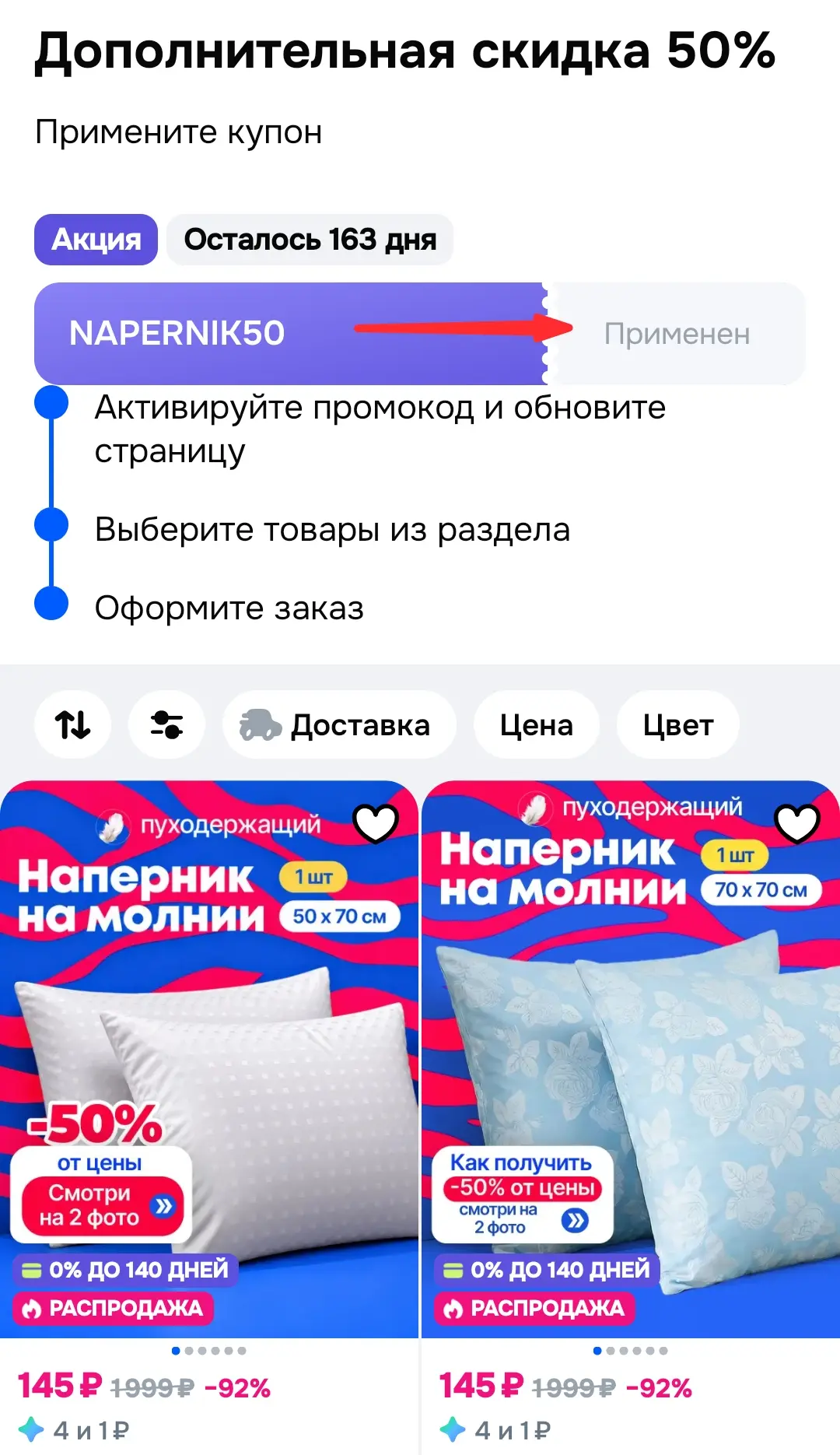Open the Цвет filter chip
Viewport: 840px width, 1455px height.
pos(677,724)
